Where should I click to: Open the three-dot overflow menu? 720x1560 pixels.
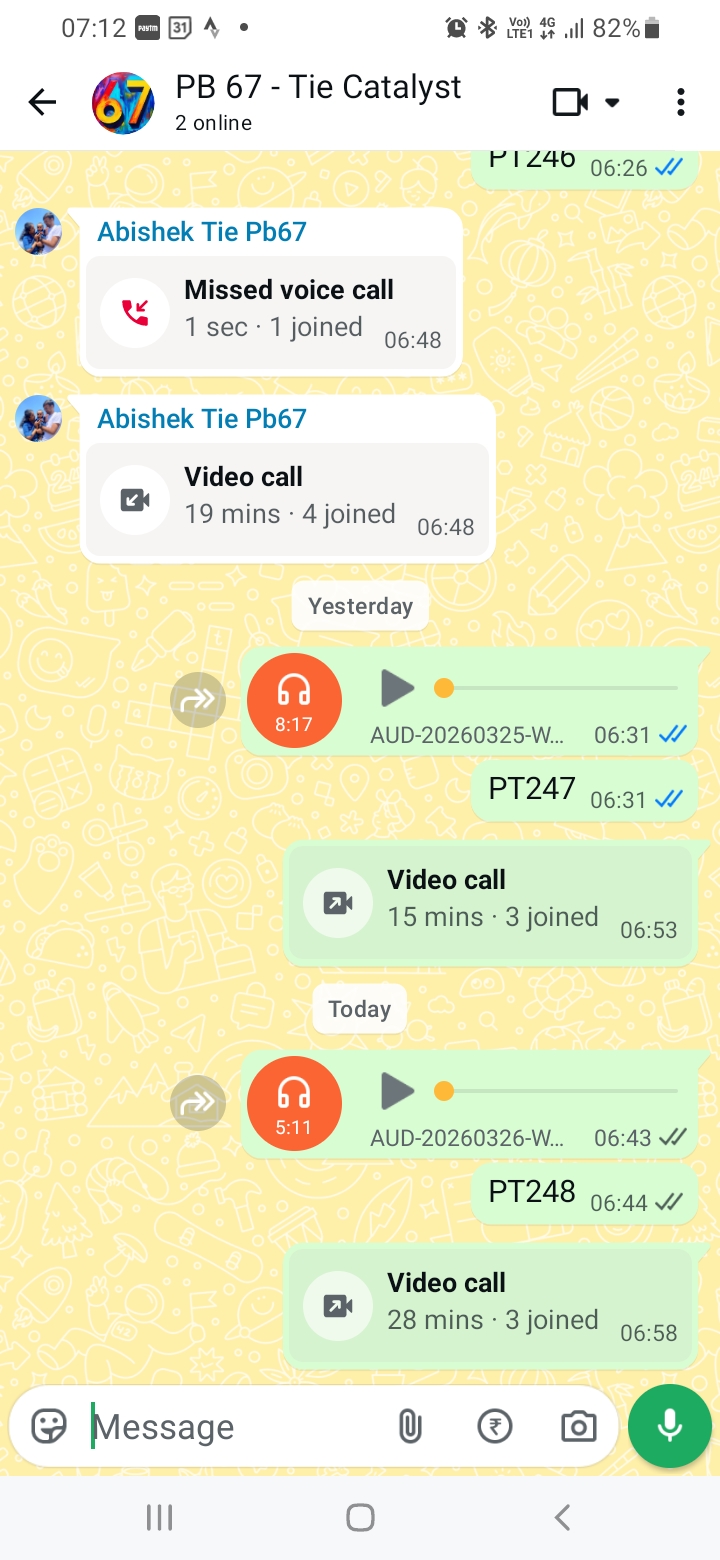click(x=680, y=102)
